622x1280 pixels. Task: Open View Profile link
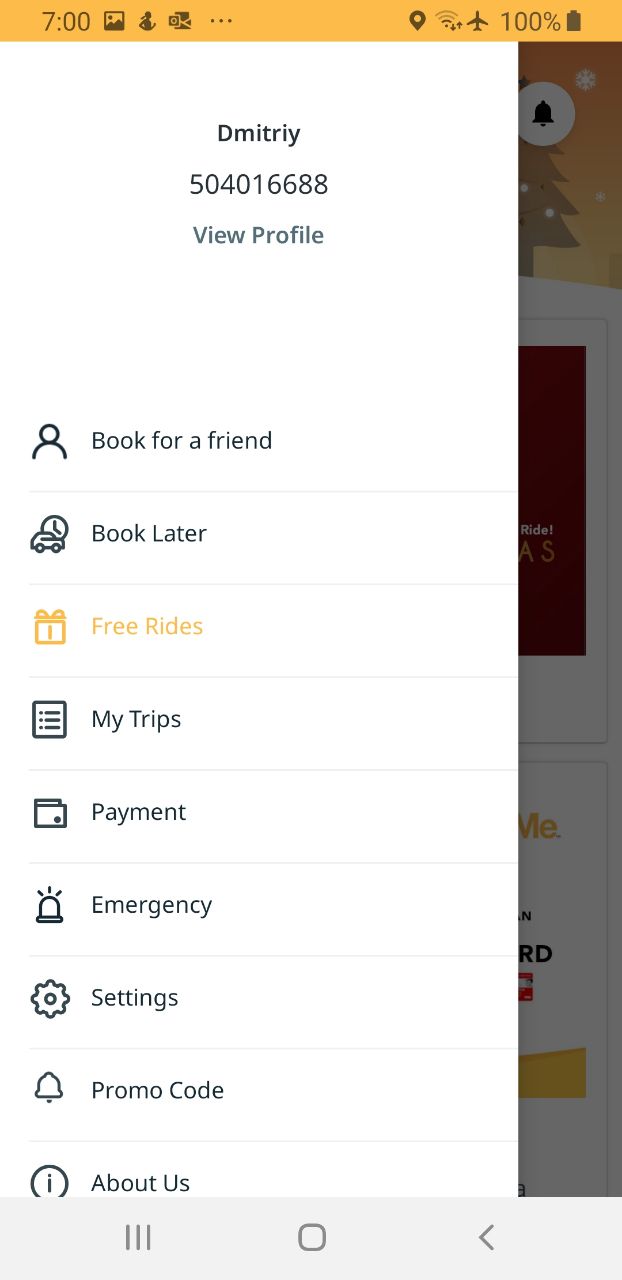(258, 235)
